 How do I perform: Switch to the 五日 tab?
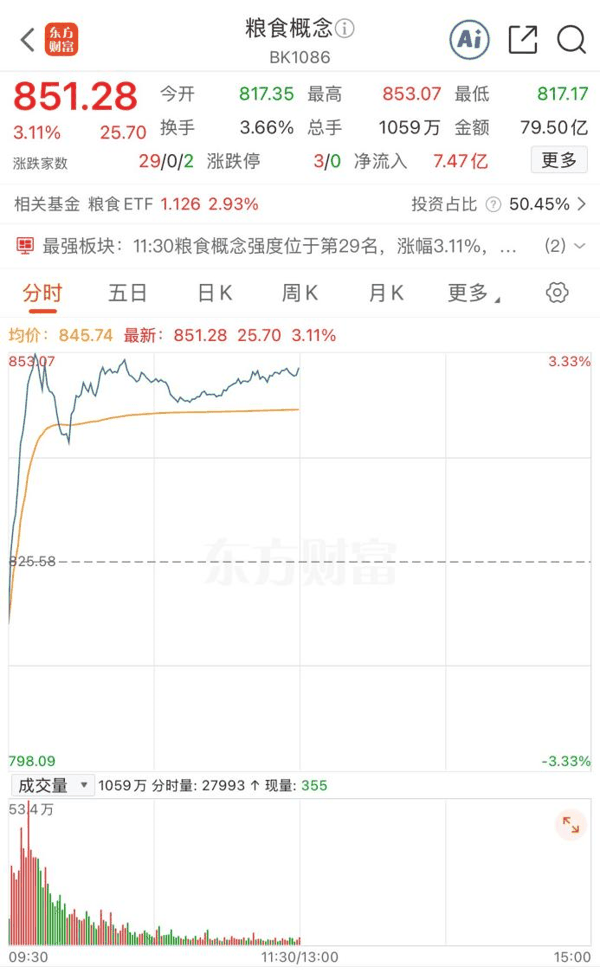point(128,293)
